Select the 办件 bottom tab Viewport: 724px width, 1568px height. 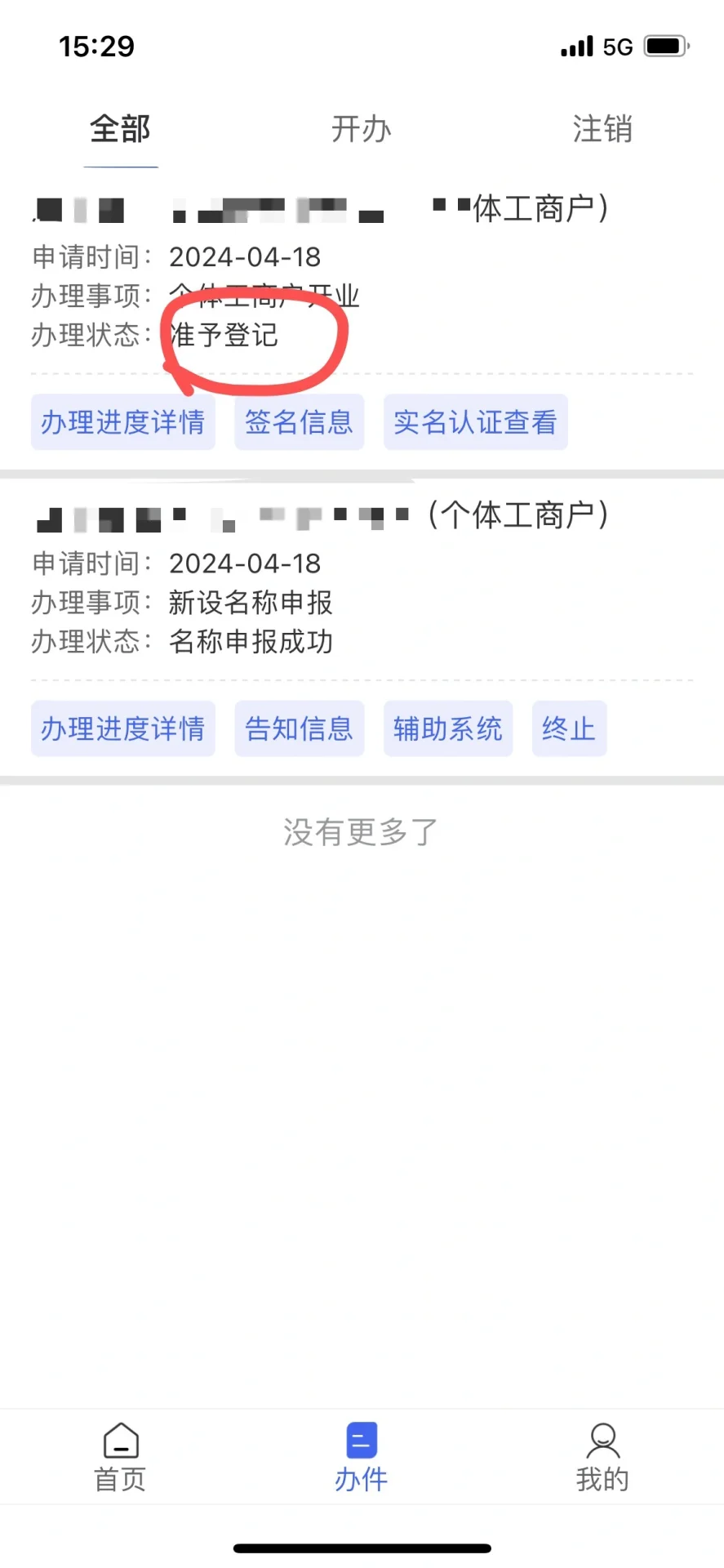362,1457
